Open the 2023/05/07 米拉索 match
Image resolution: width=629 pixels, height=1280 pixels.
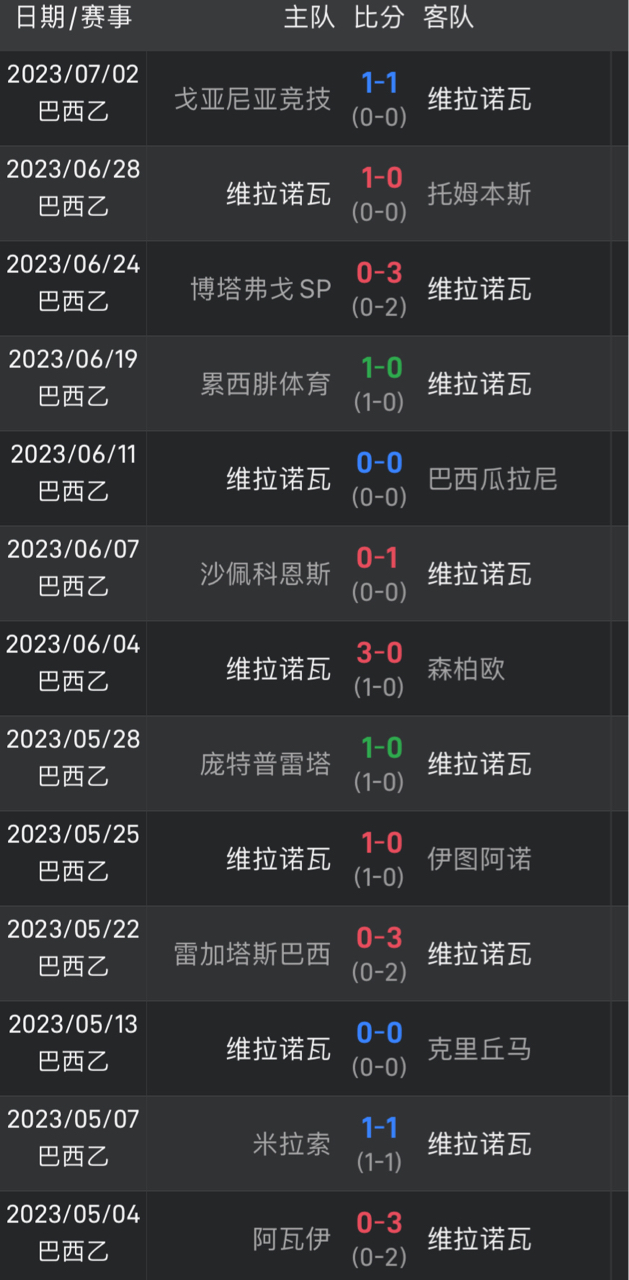[314, 1143]
